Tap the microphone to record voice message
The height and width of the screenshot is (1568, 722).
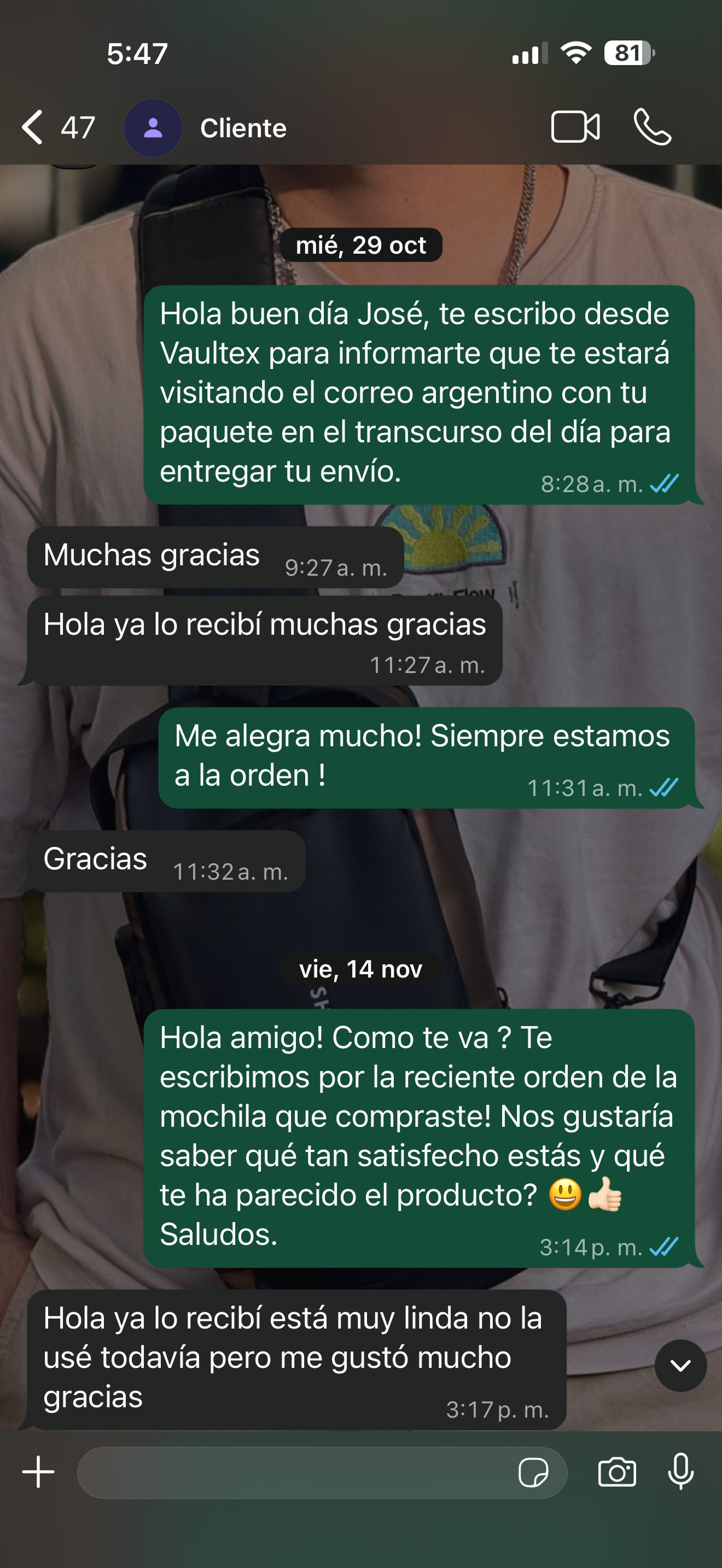click(x=680, y=1471)
